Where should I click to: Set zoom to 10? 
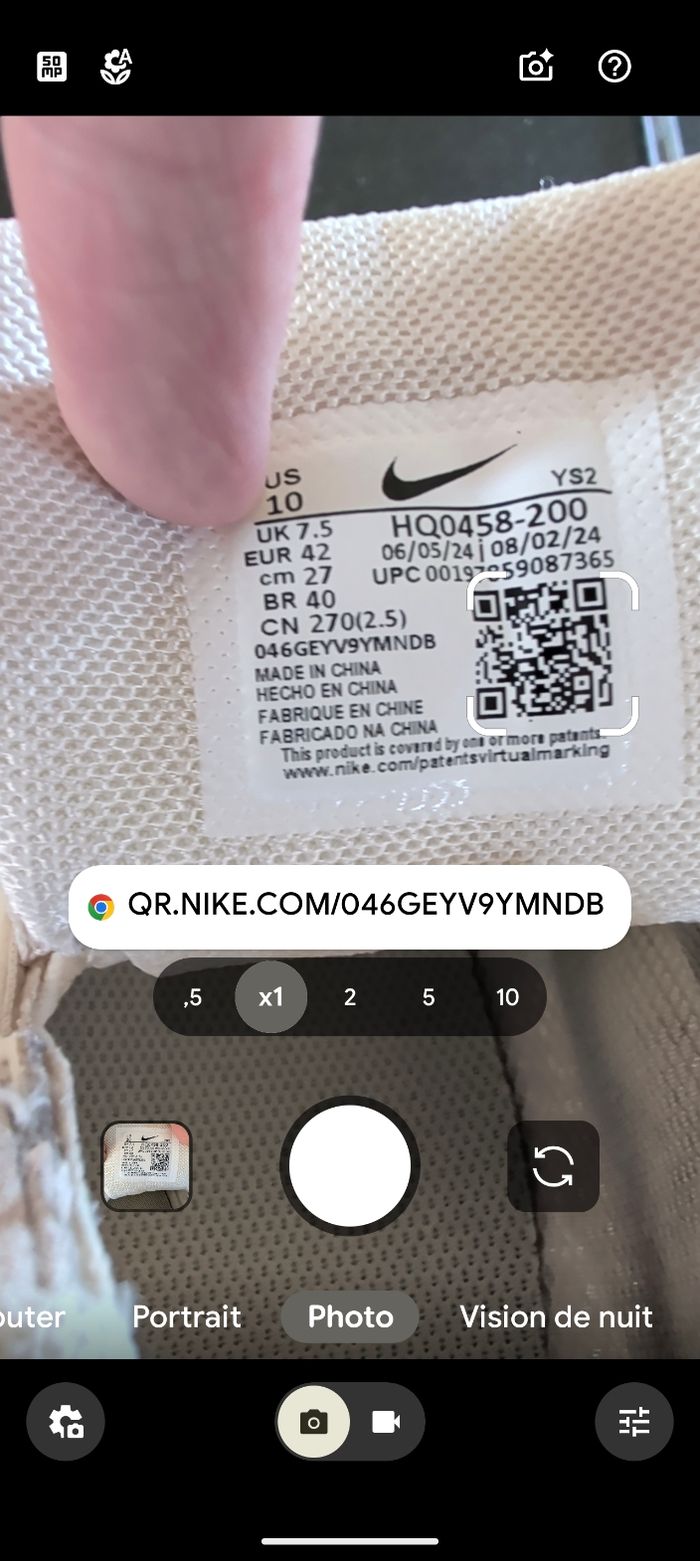[507, 997]
